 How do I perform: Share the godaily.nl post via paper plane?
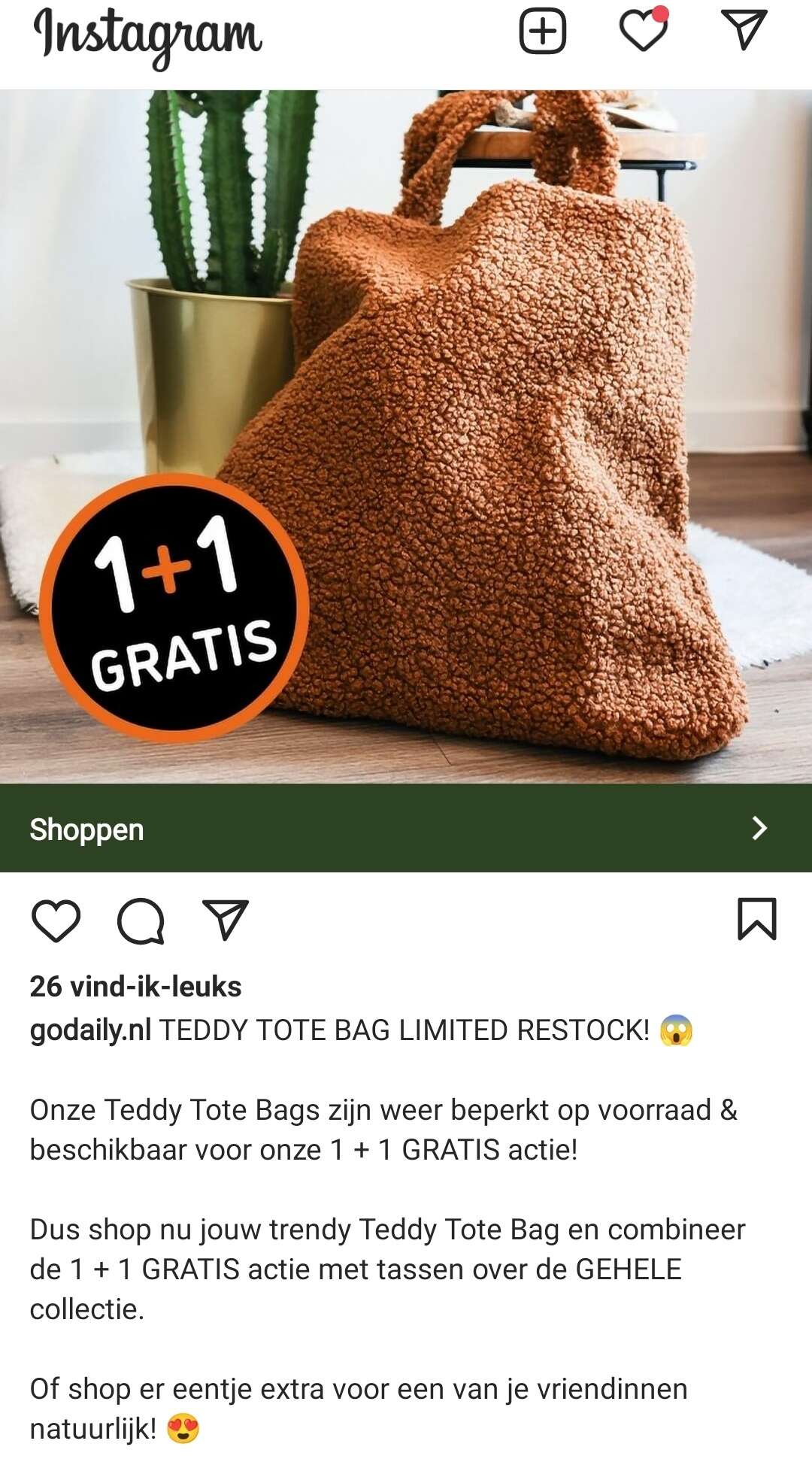coord(226,919)
